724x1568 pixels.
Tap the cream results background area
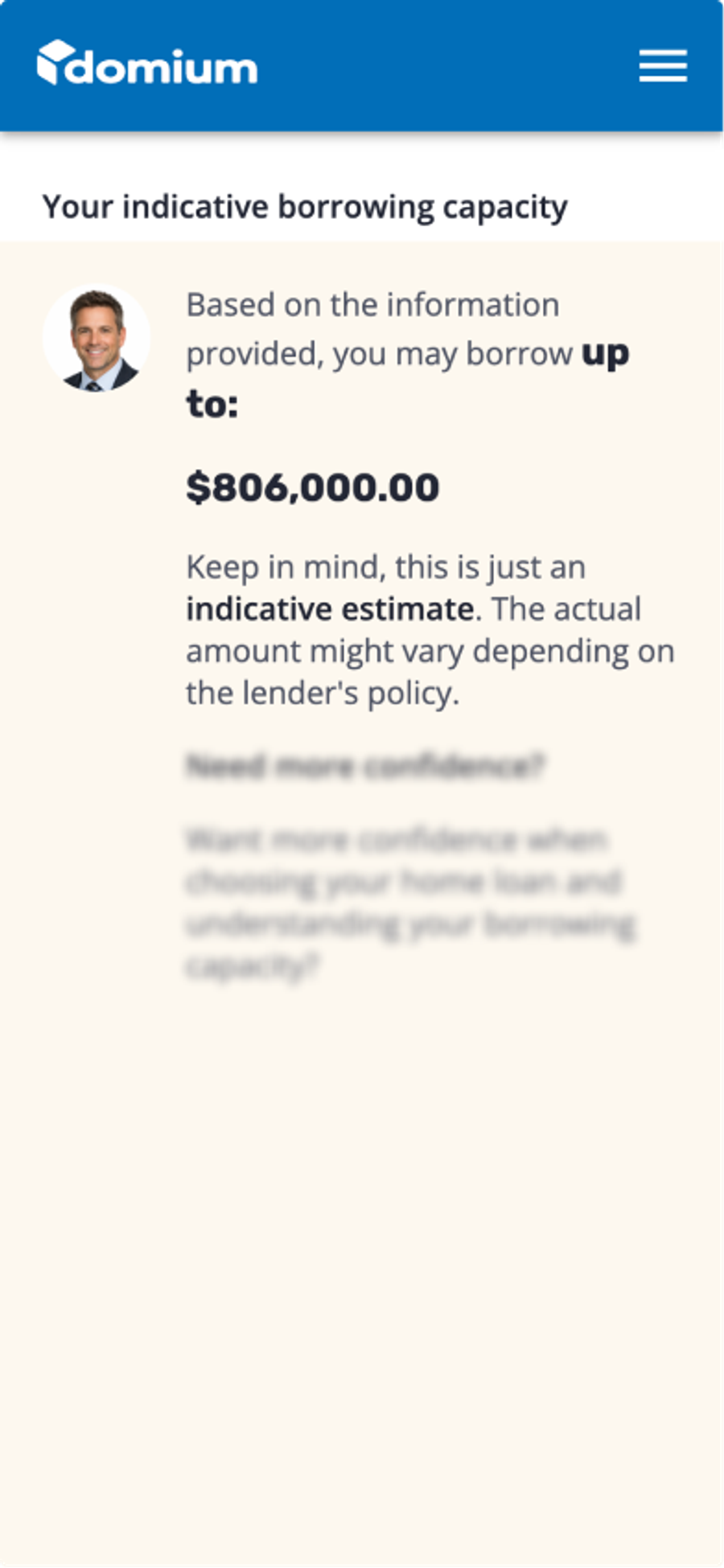coord(362,1207)
